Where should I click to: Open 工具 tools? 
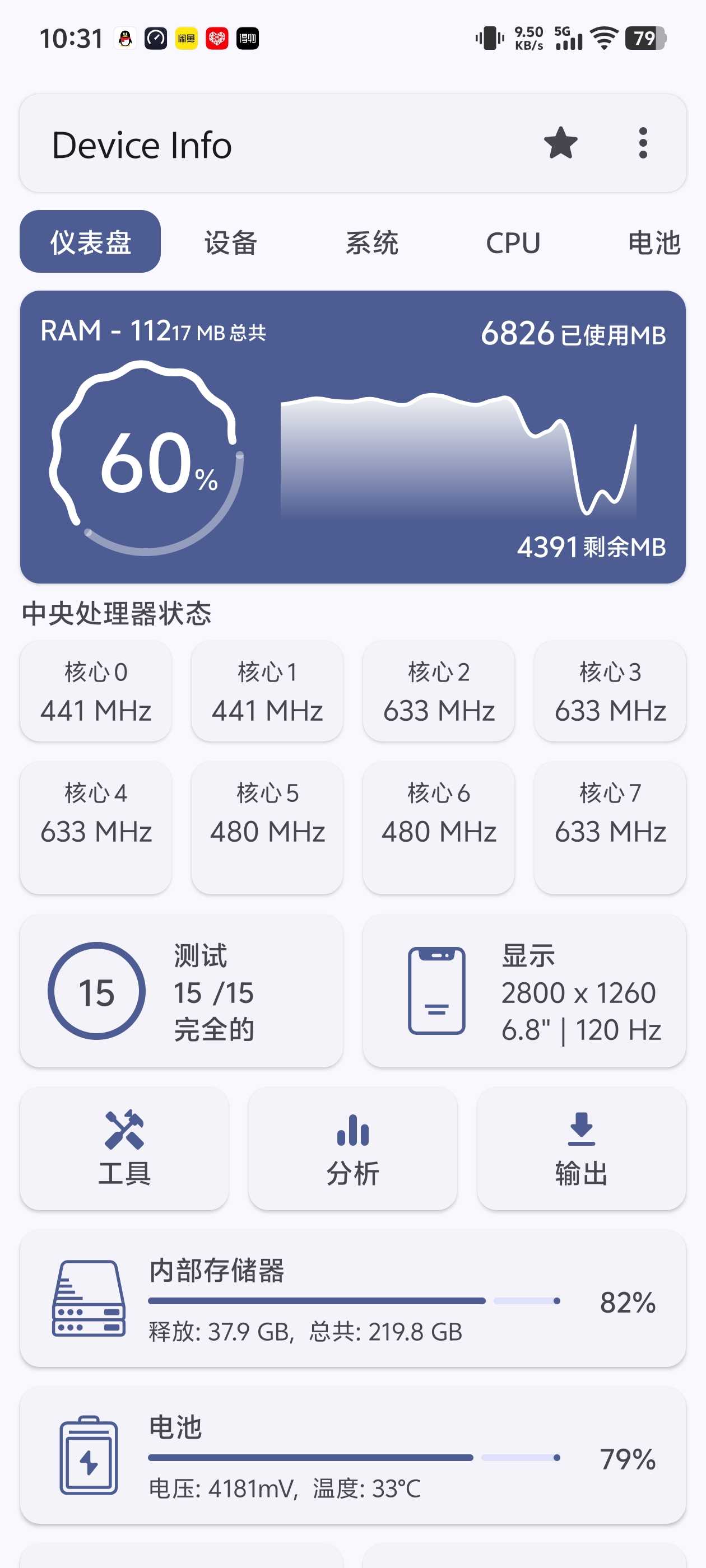(124, 1148)
